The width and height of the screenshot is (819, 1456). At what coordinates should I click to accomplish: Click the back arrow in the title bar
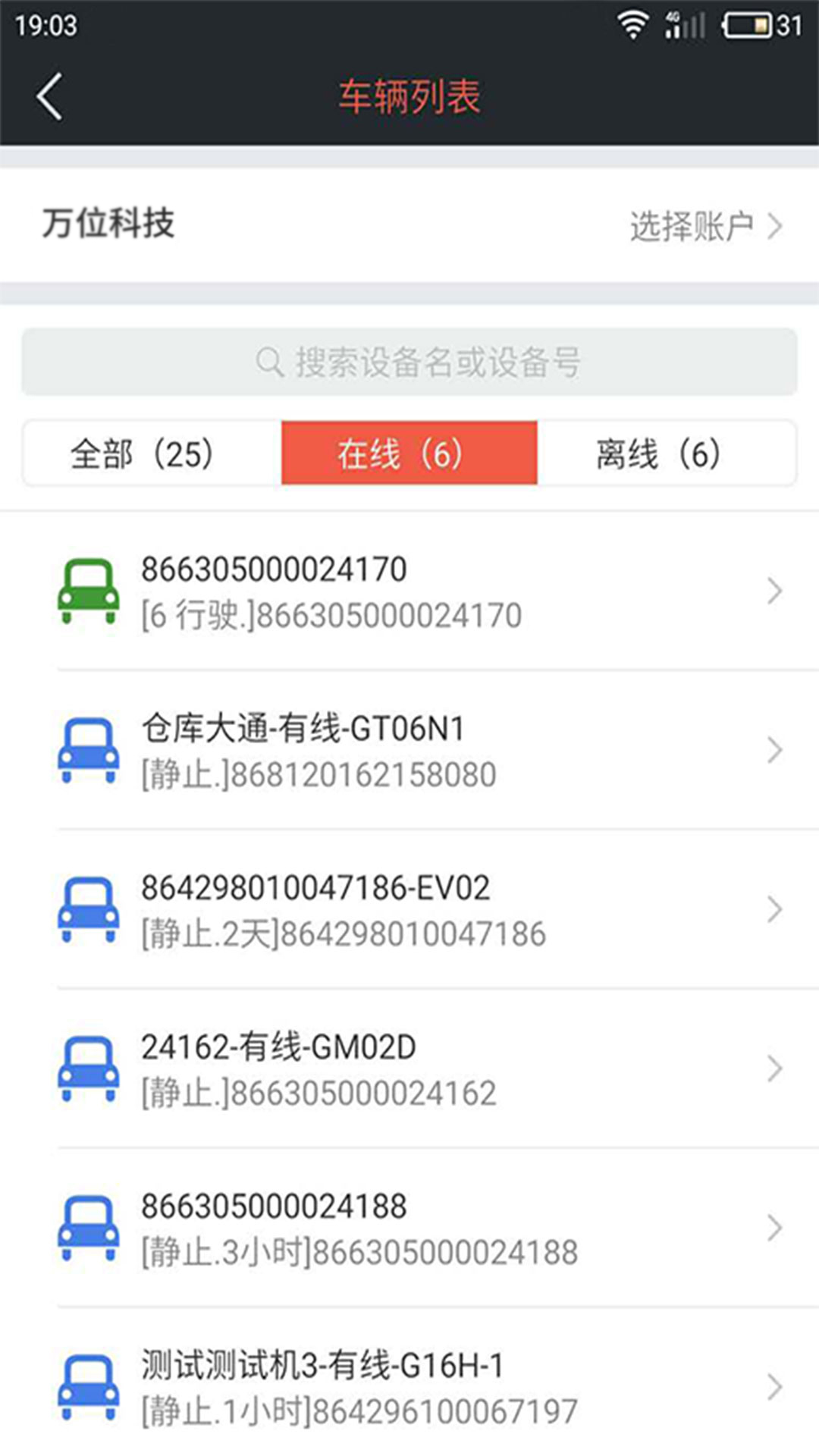[x=48, y=97]
